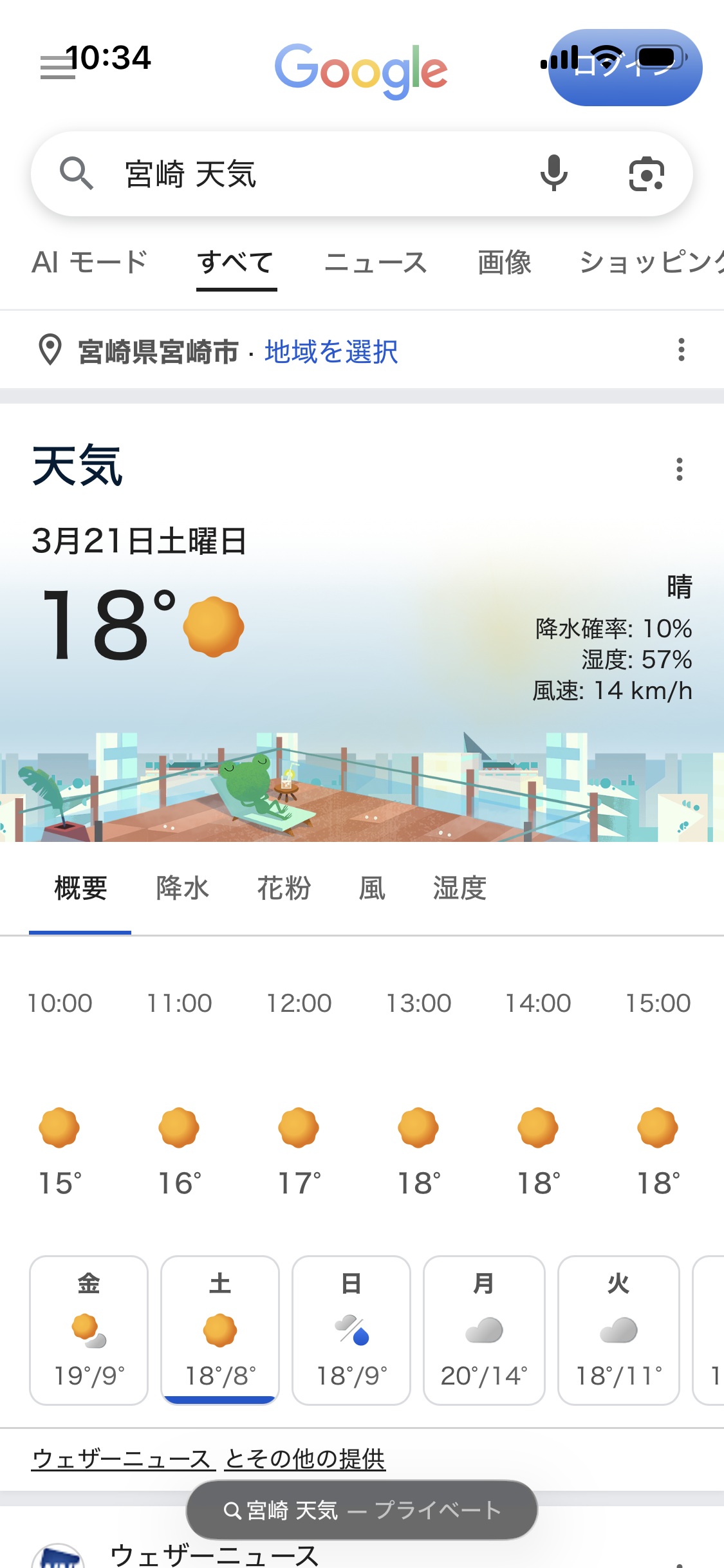Start voice search with the microphone
Viewport: 724px width, 1568px height.
(553, 174)
